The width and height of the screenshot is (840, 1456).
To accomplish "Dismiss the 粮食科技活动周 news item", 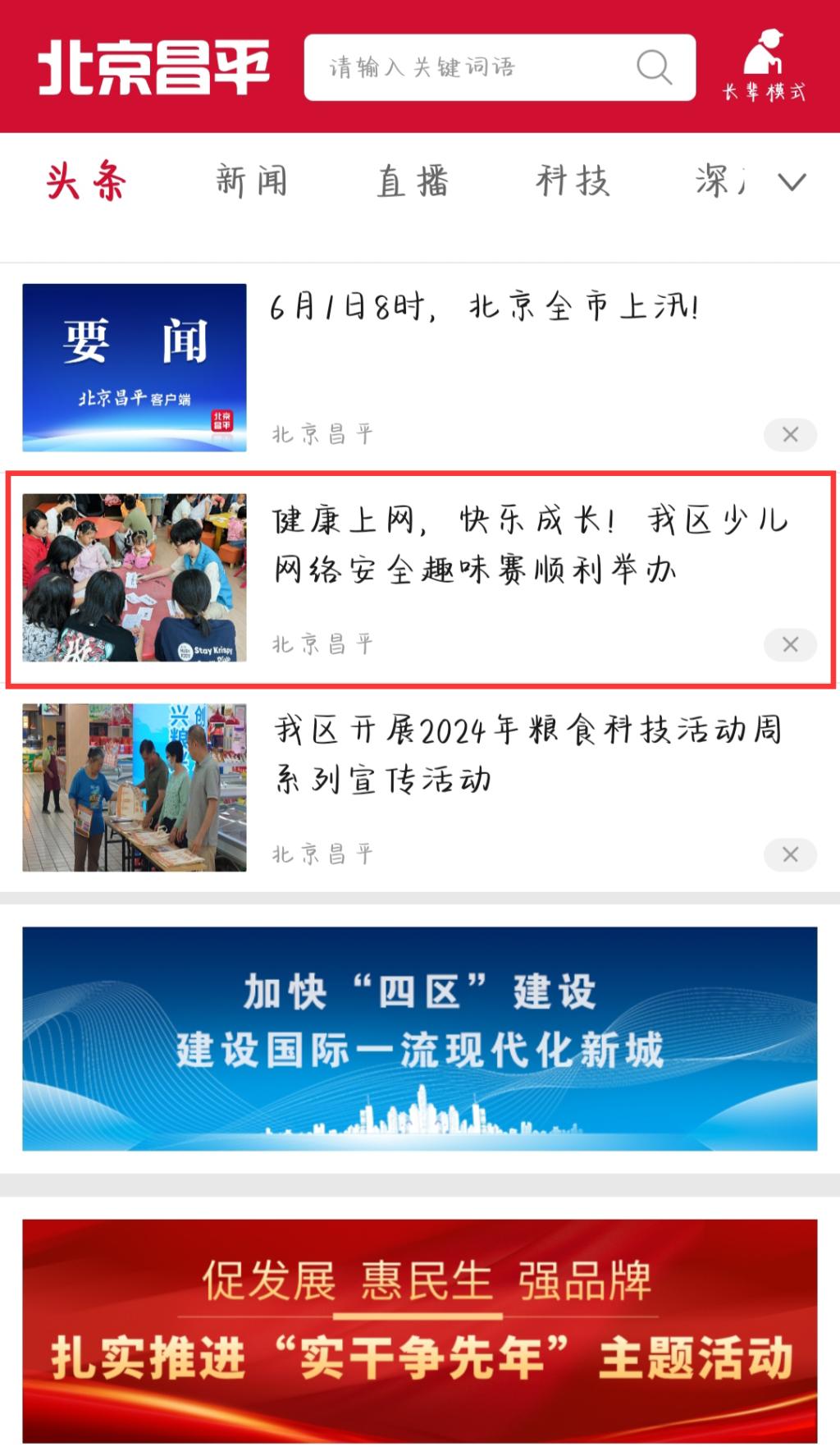I will tap(790, 855).
